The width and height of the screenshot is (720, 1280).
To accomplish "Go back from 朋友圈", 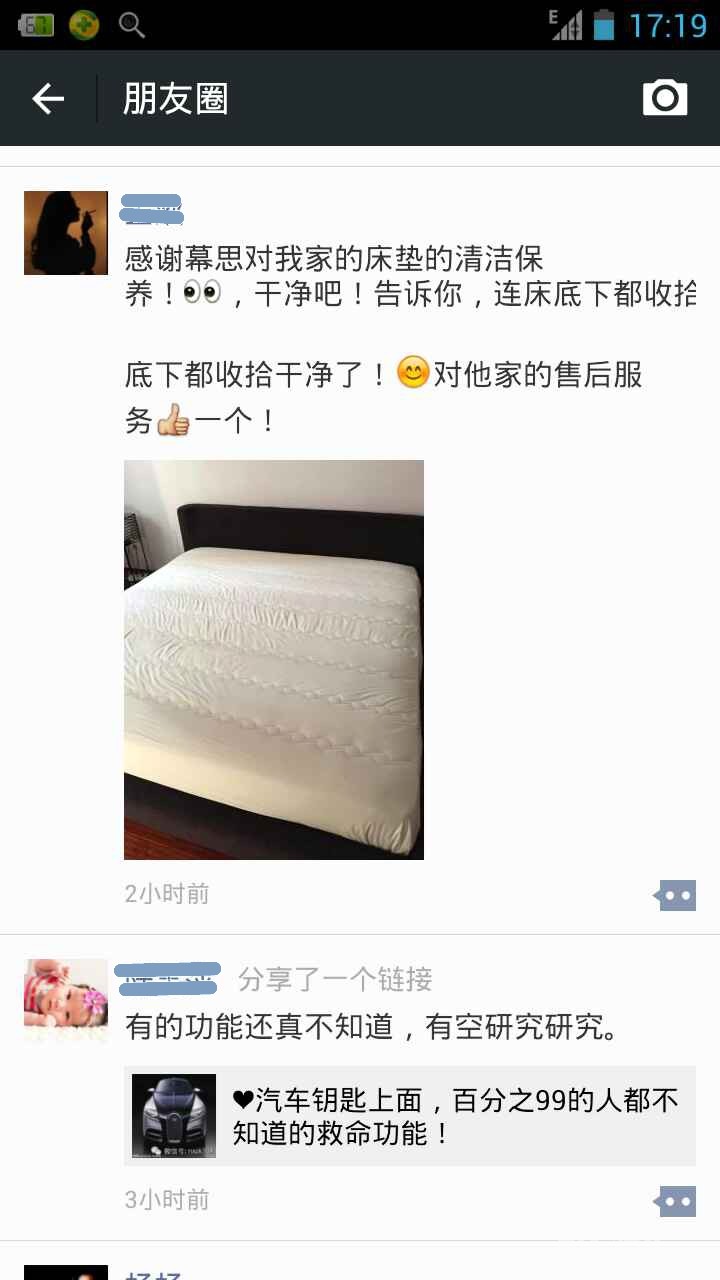I will point(47,98).
